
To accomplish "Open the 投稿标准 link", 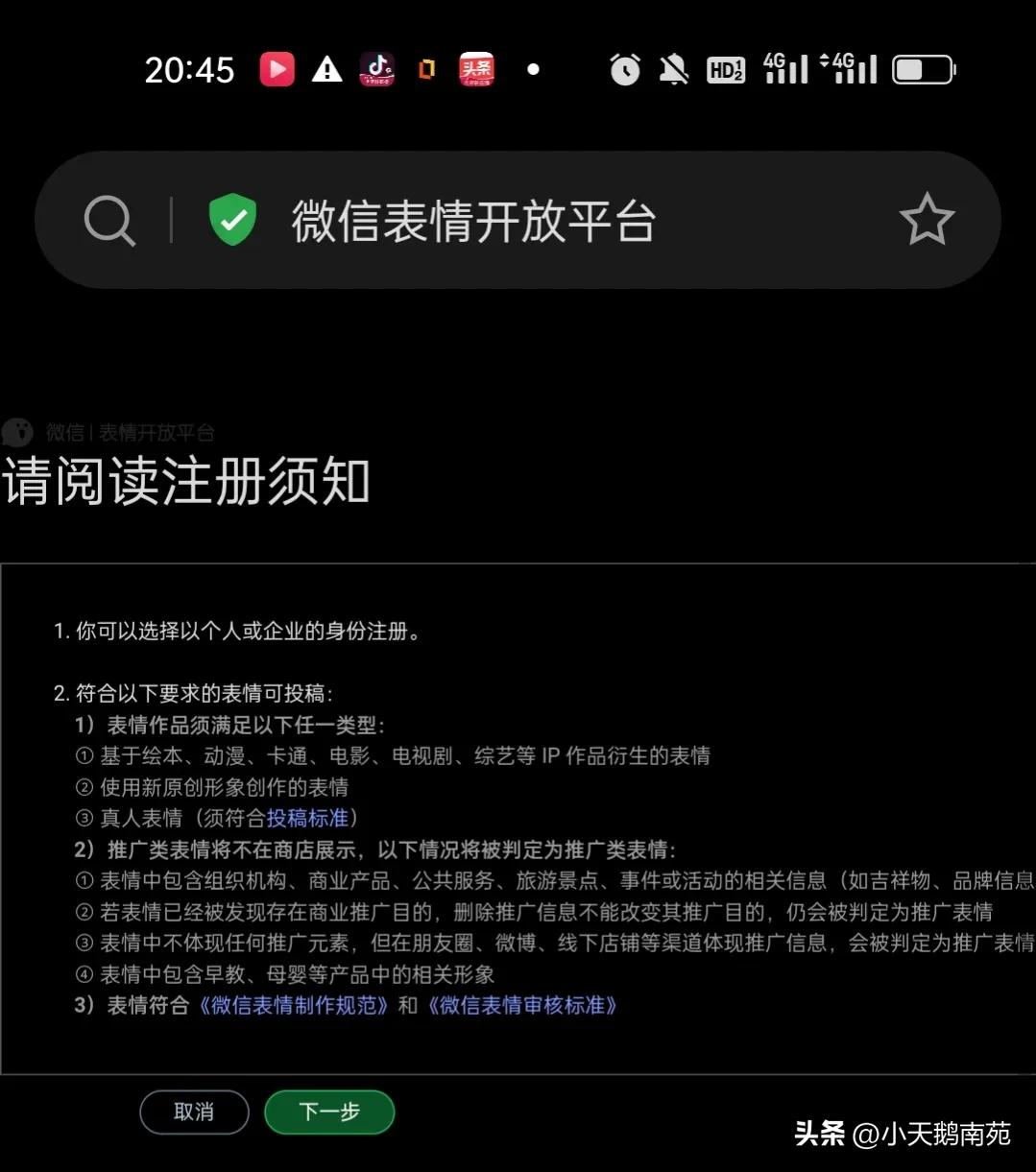I will pyautogui.click(x=307, y=818).
